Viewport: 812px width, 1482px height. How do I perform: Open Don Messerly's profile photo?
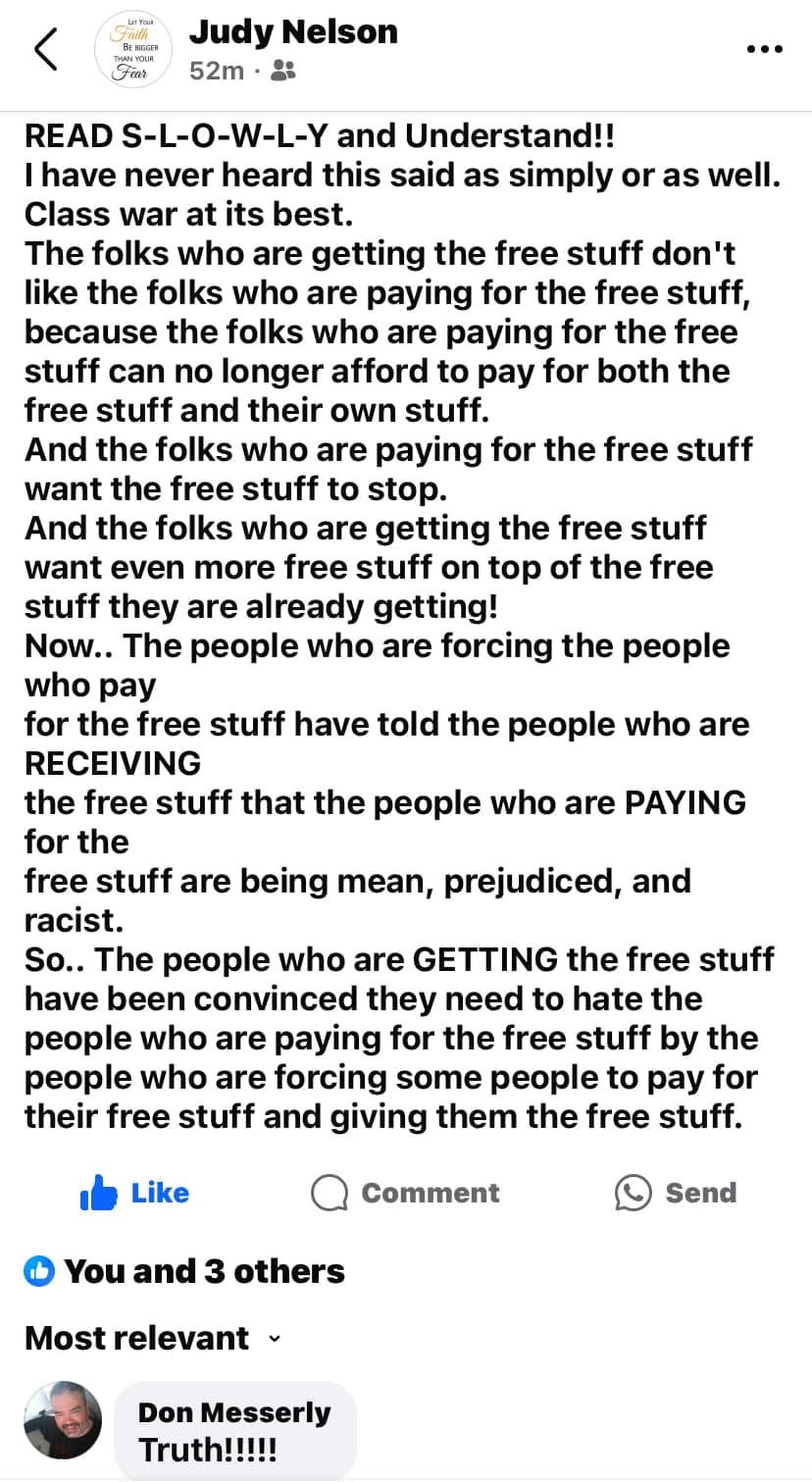(63, 1420)
